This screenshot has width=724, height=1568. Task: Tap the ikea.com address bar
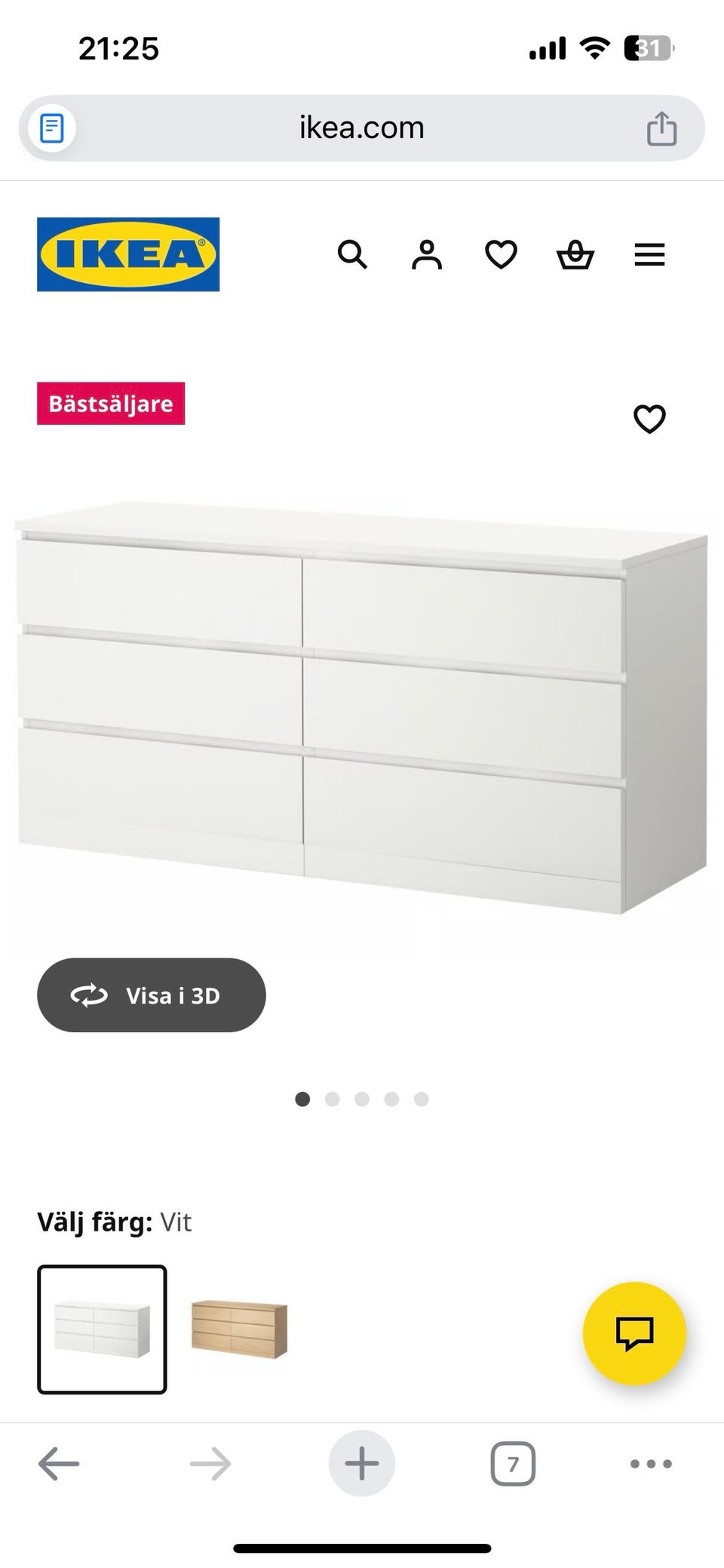362,128
